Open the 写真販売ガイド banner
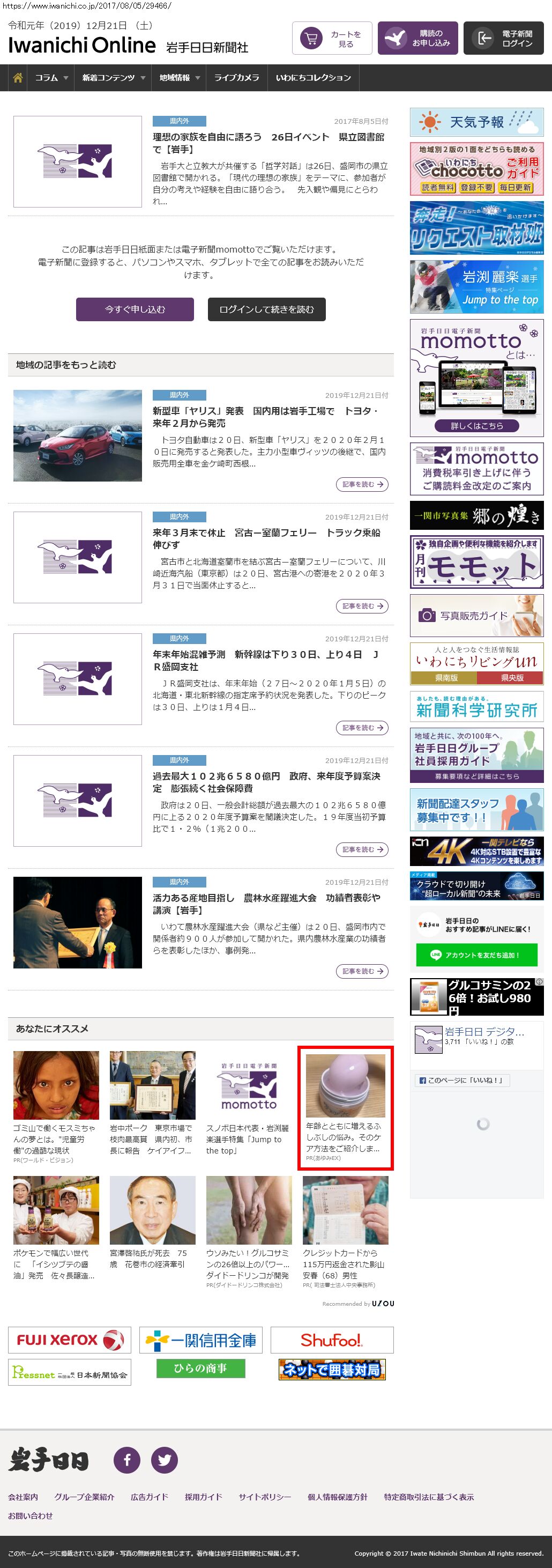 tap(476, 616)
